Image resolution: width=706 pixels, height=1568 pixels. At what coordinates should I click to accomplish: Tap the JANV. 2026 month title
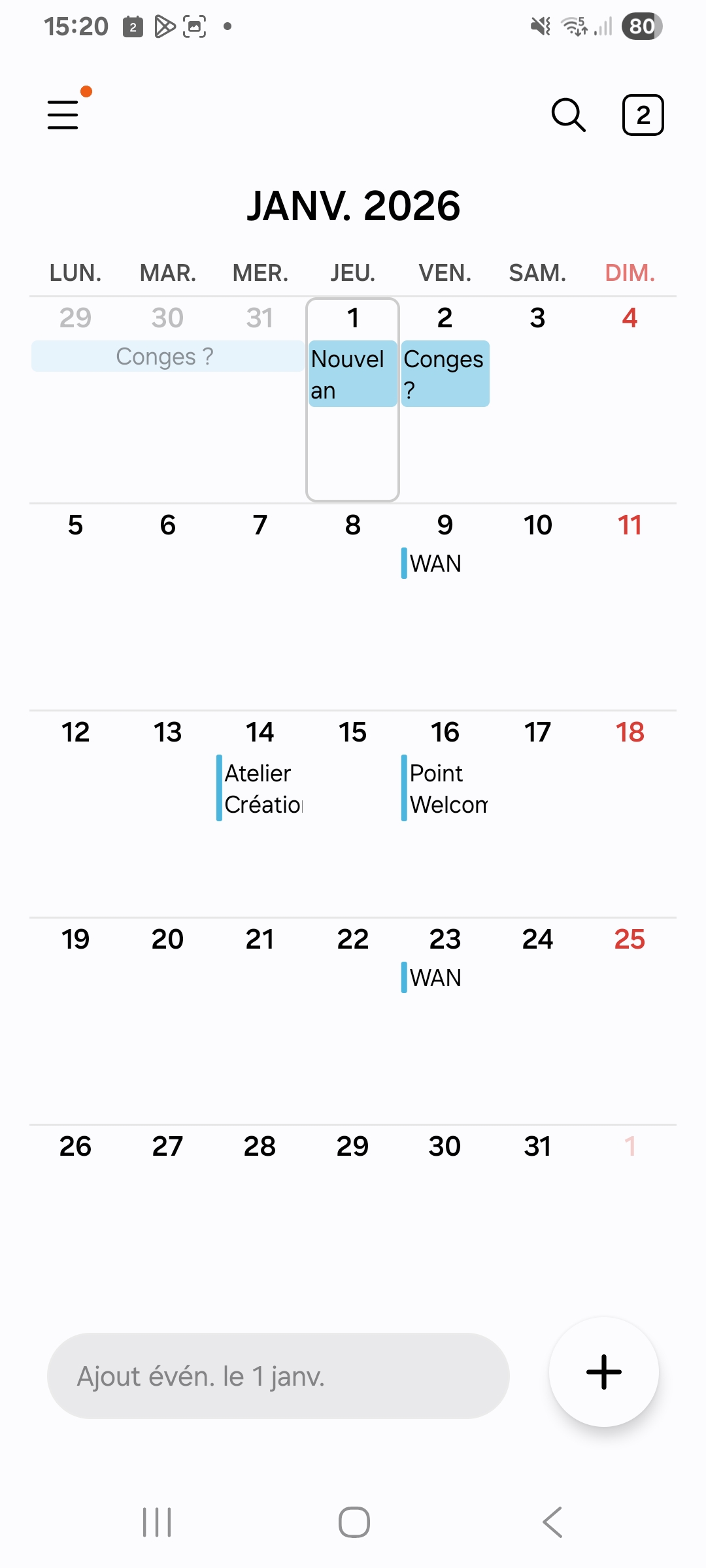353,205
